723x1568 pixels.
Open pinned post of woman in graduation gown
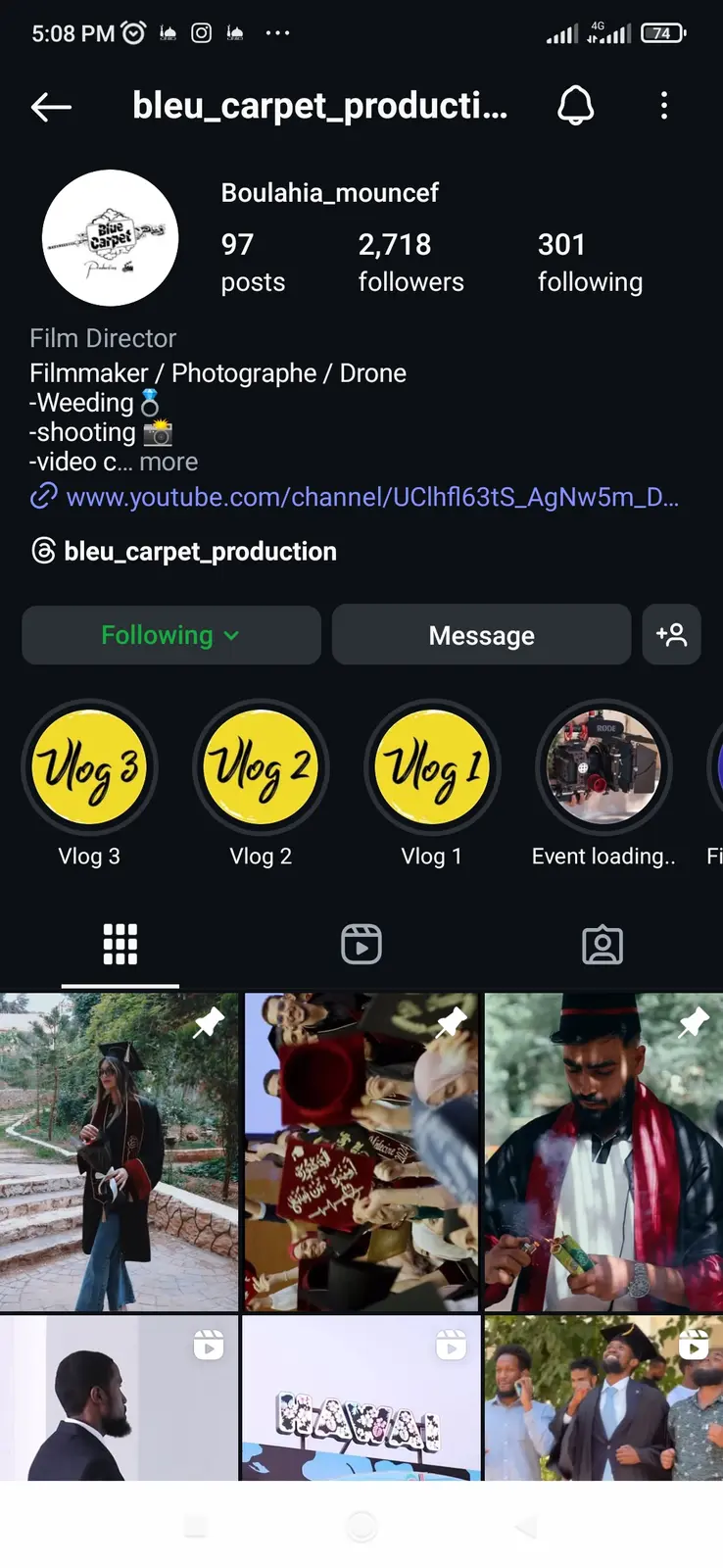(119, 1151)
